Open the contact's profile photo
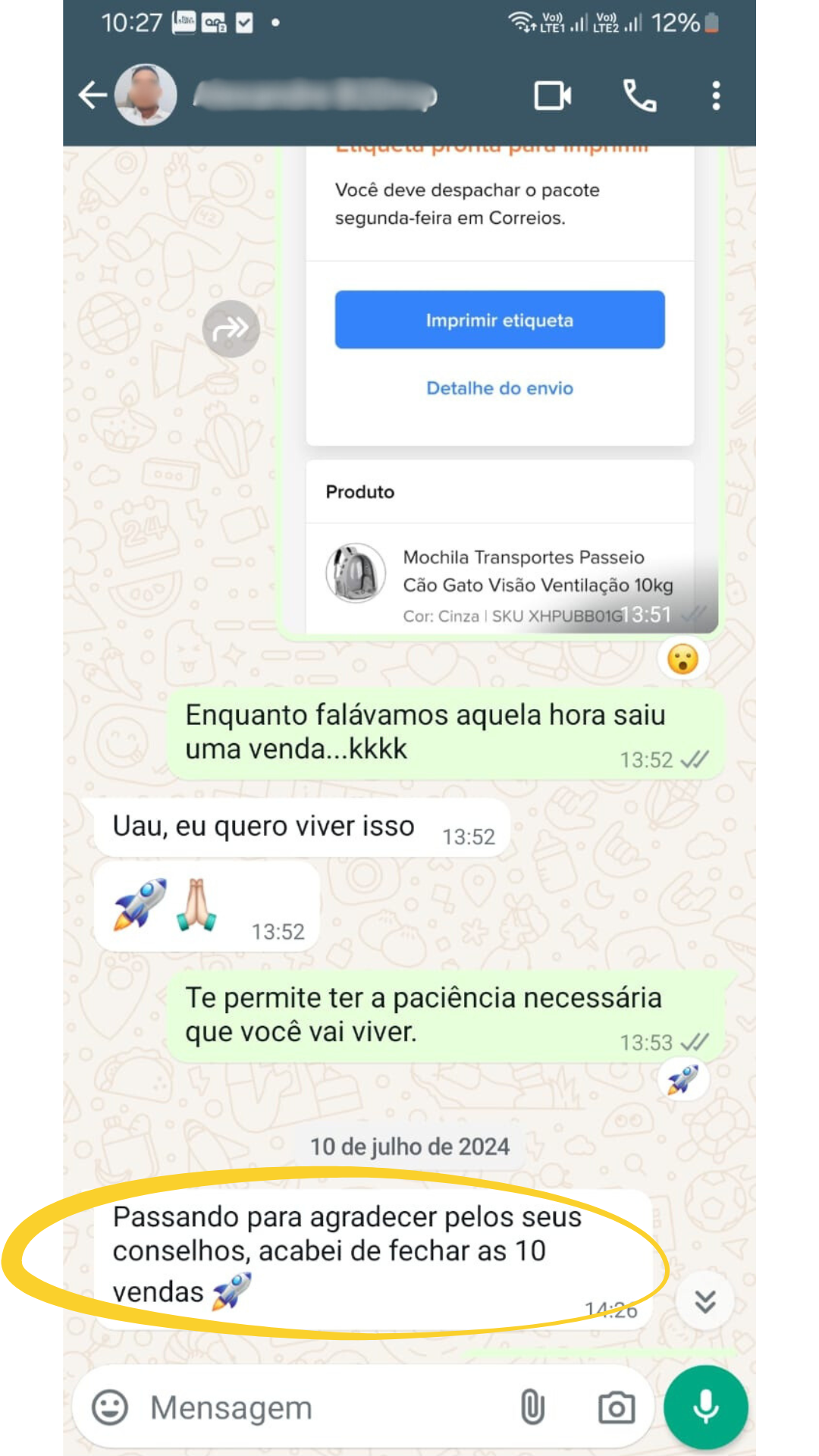 146,96
